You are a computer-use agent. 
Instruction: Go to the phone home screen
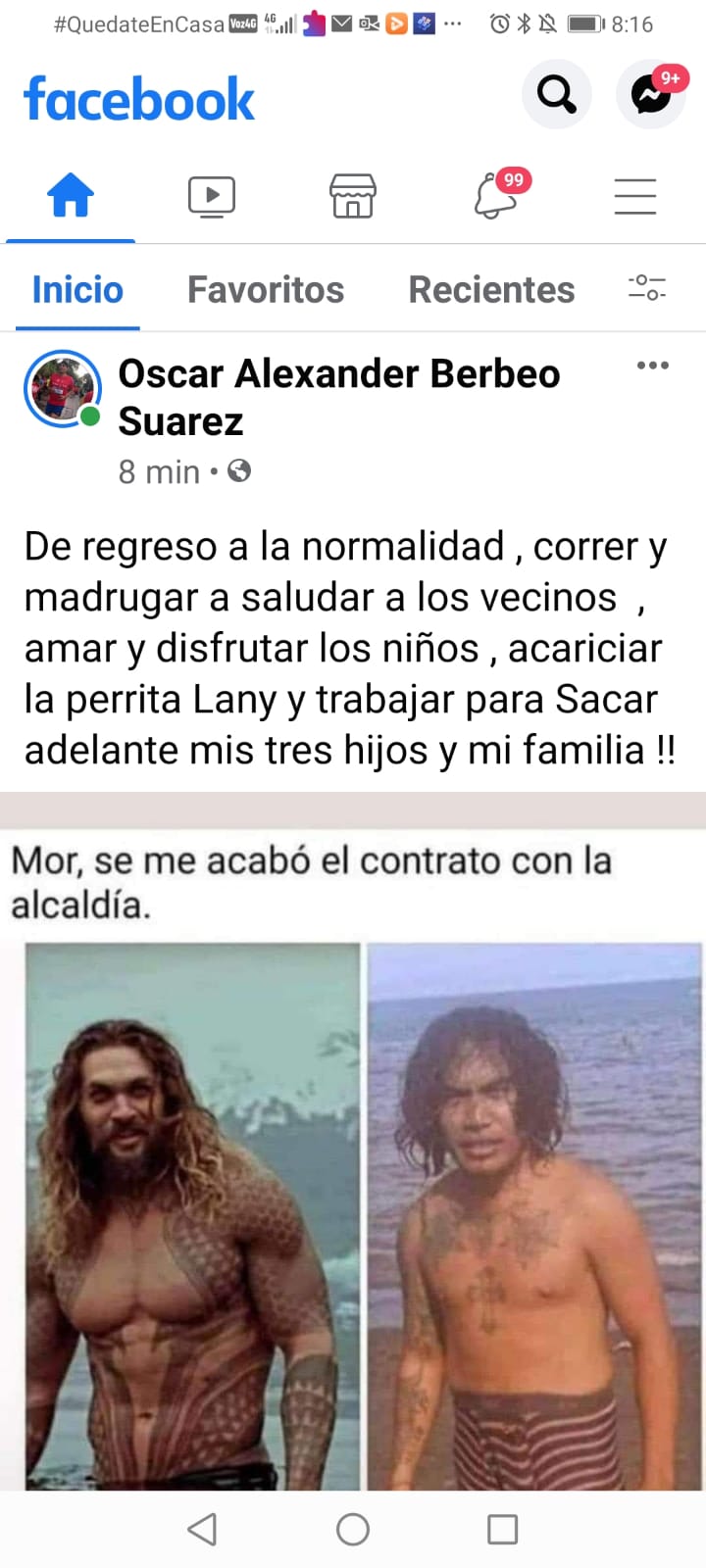[x=353, y=1529]
